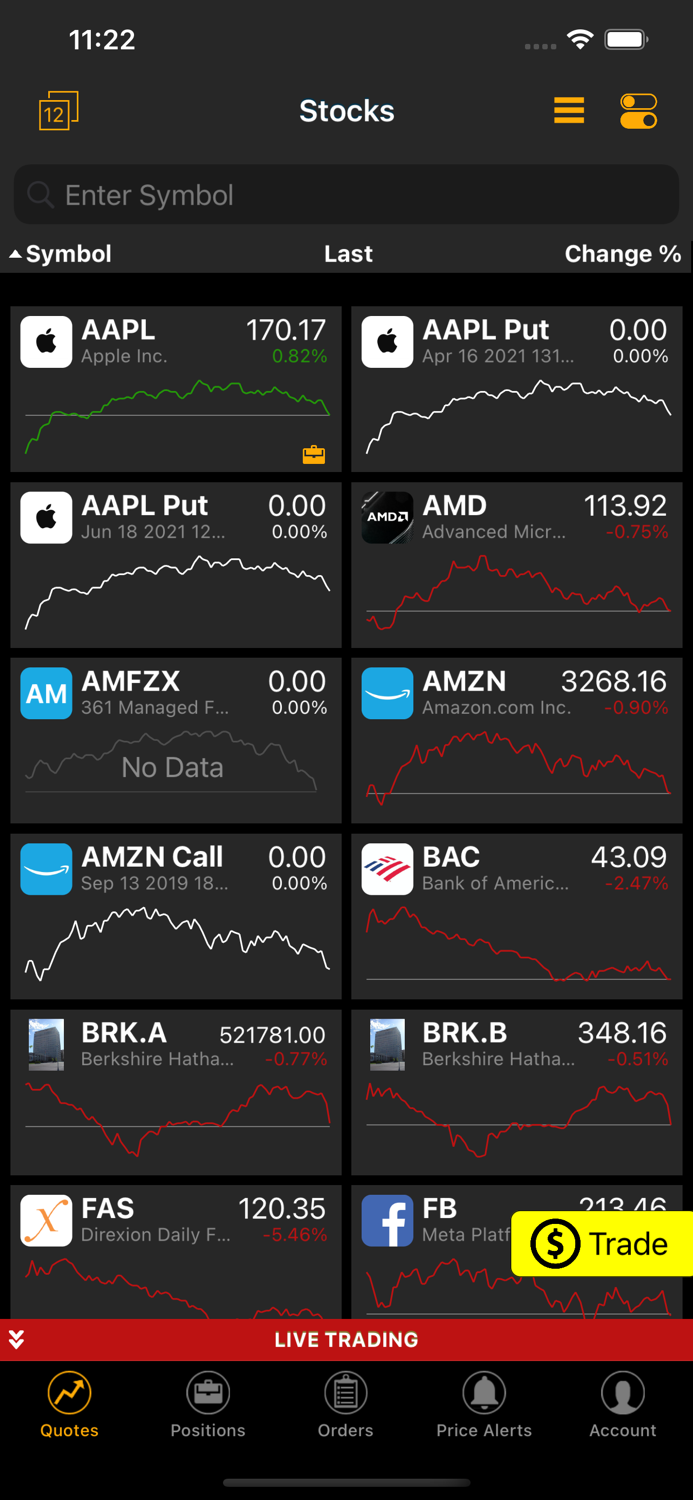Open the display settings toggles icon
Image resolution: width=693 pixels, height=1500 pixels.
(638, 111)
